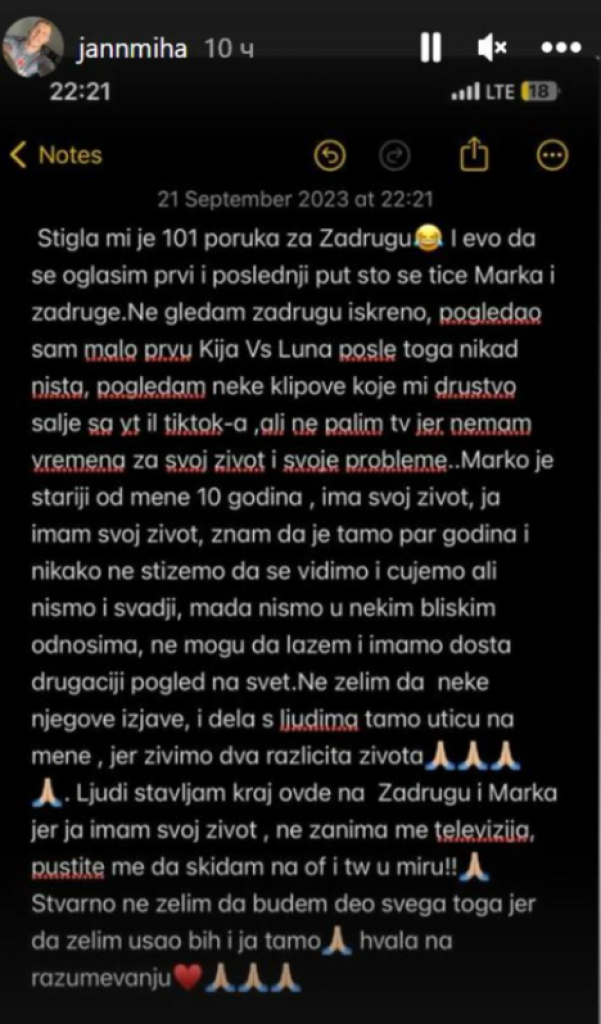Unmute the story sound

click(x=491, y=47)
